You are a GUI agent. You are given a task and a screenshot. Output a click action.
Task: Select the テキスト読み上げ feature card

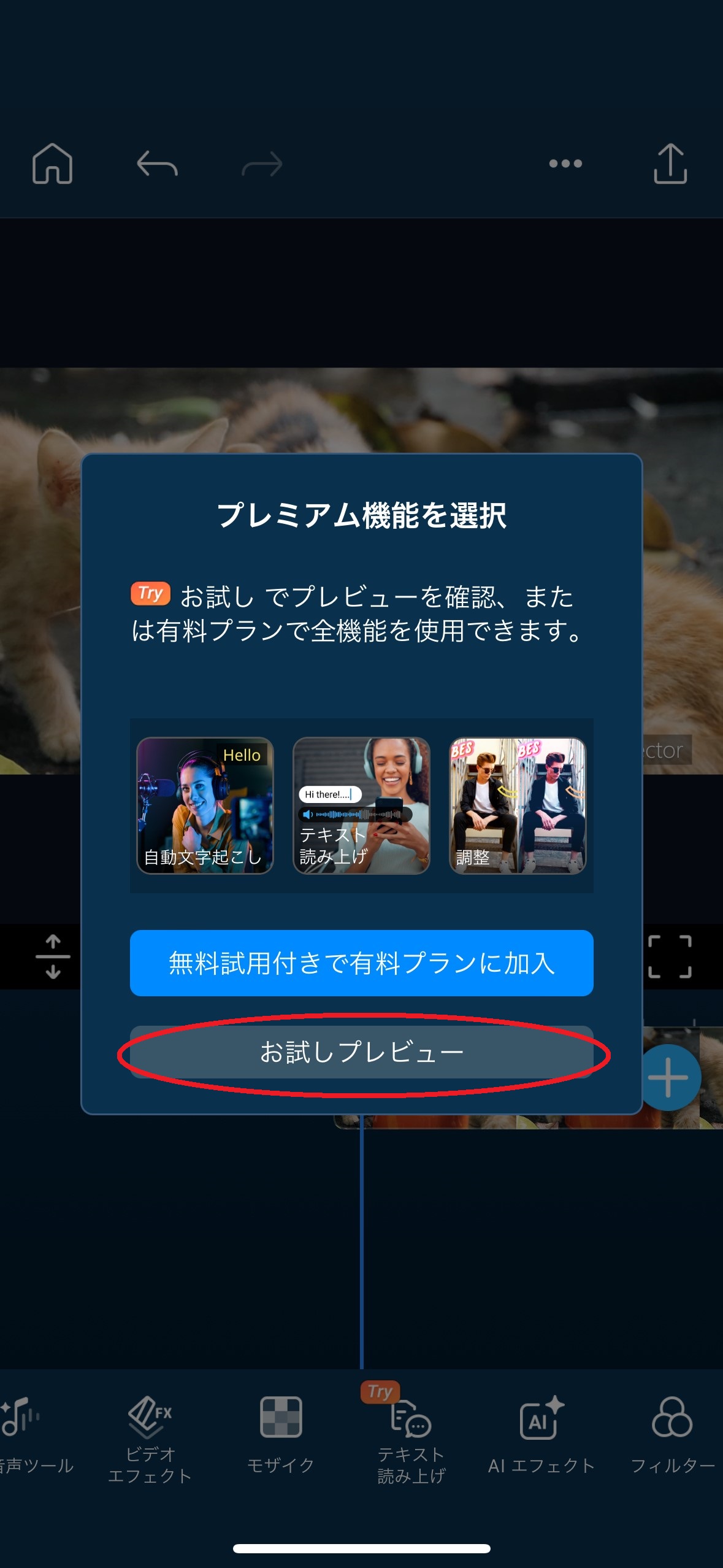[x=361, y=805]
